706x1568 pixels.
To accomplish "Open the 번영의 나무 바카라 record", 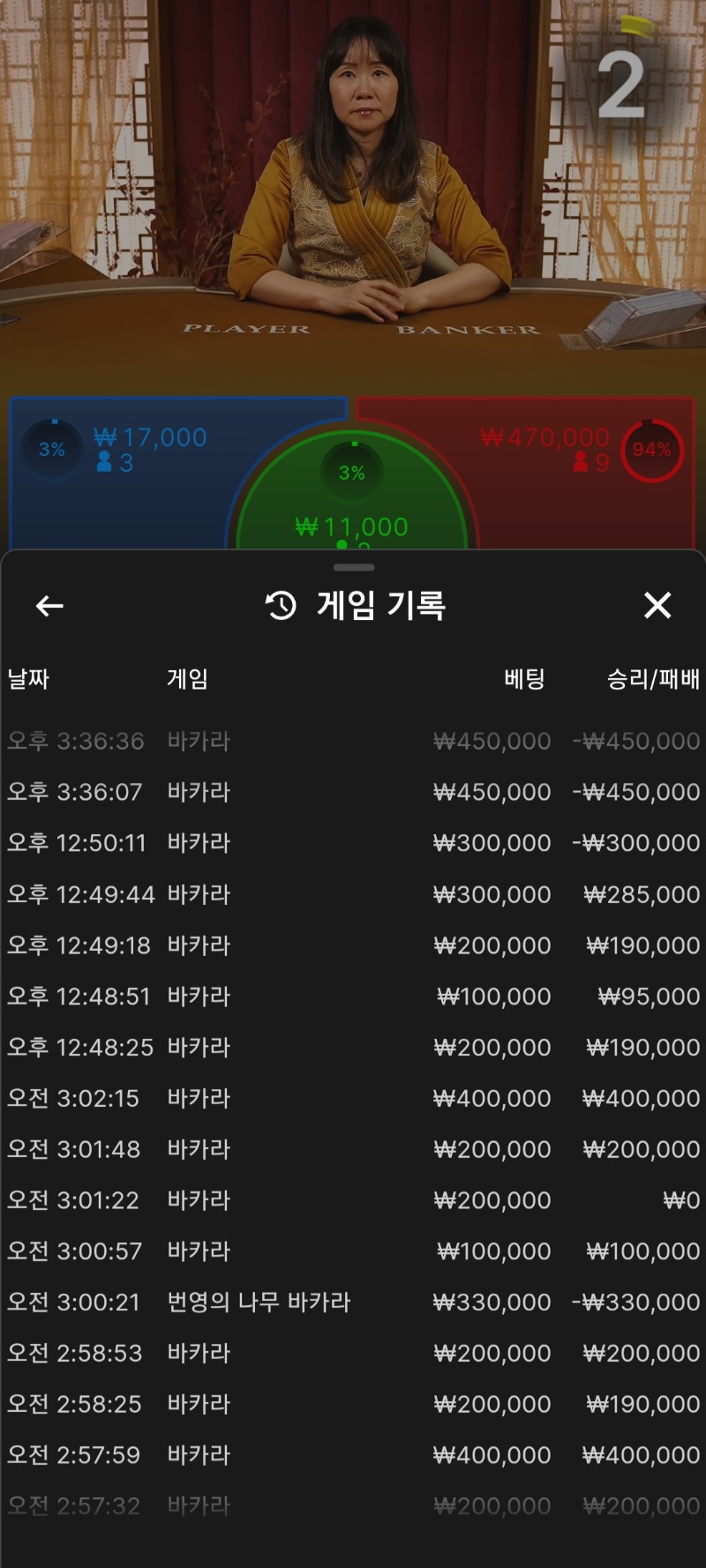I will 353,1303.
